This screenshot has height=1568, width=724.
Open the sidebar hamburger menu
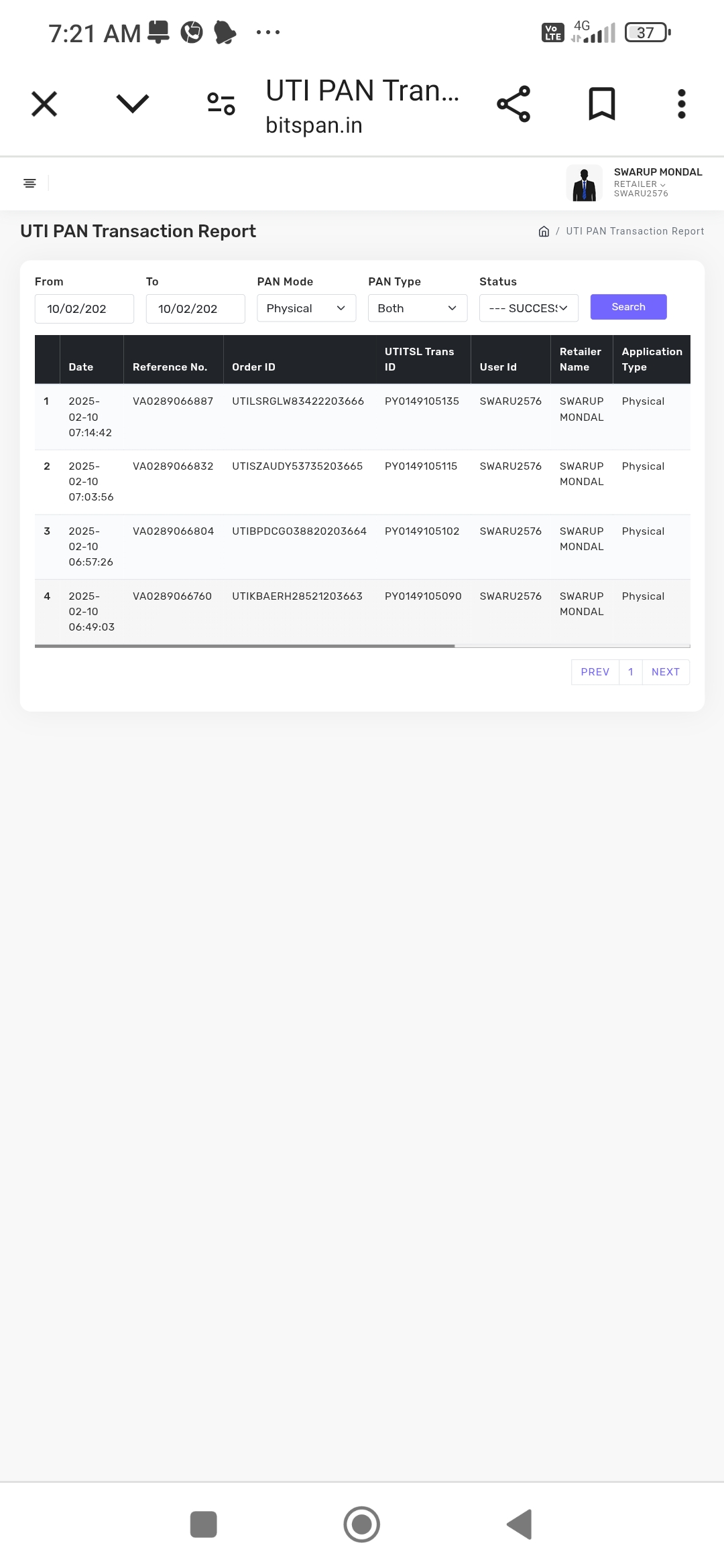[x=29, y=183]
